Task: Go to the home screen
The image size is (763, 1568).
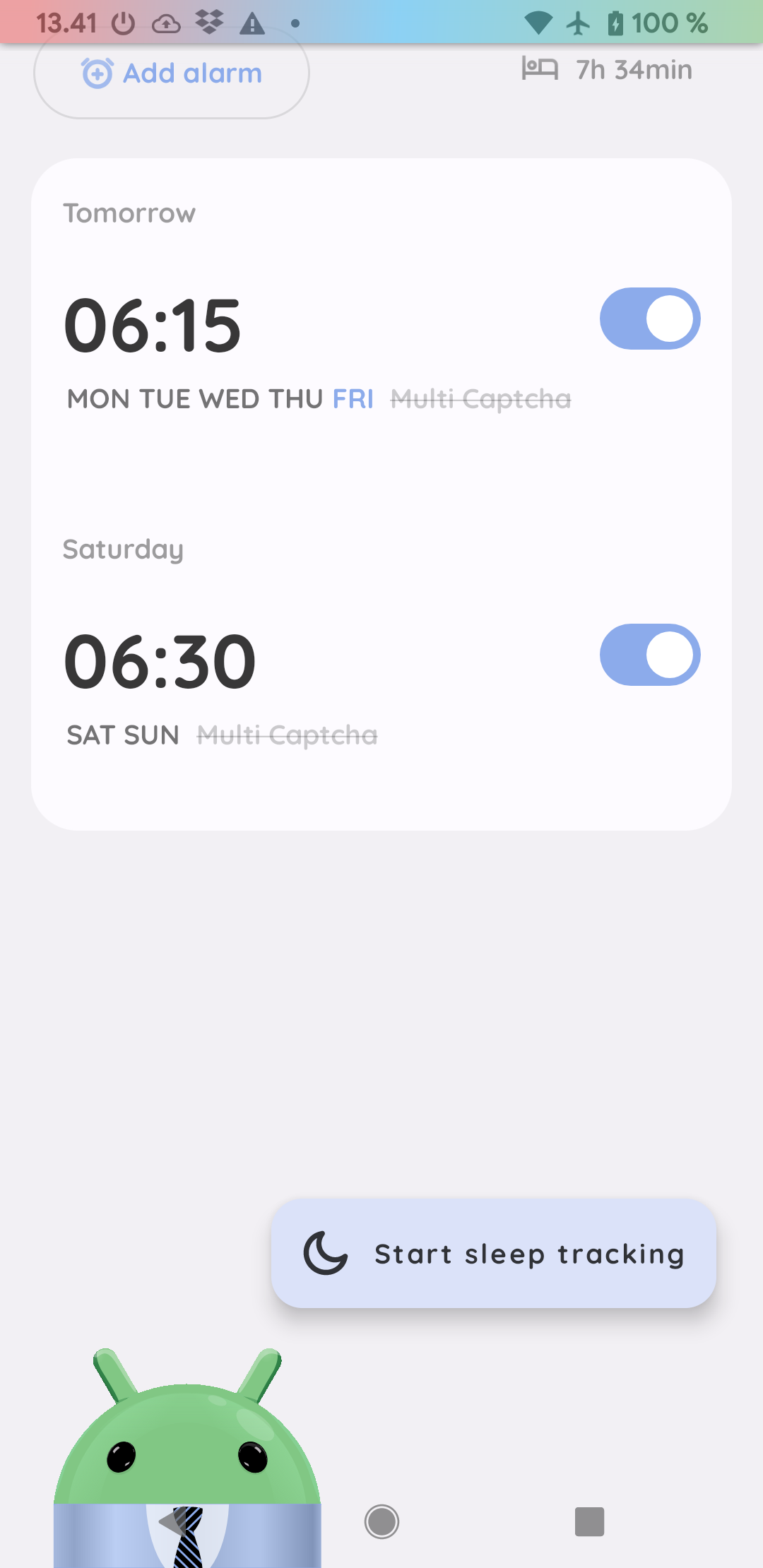Action: point(381,1521)
